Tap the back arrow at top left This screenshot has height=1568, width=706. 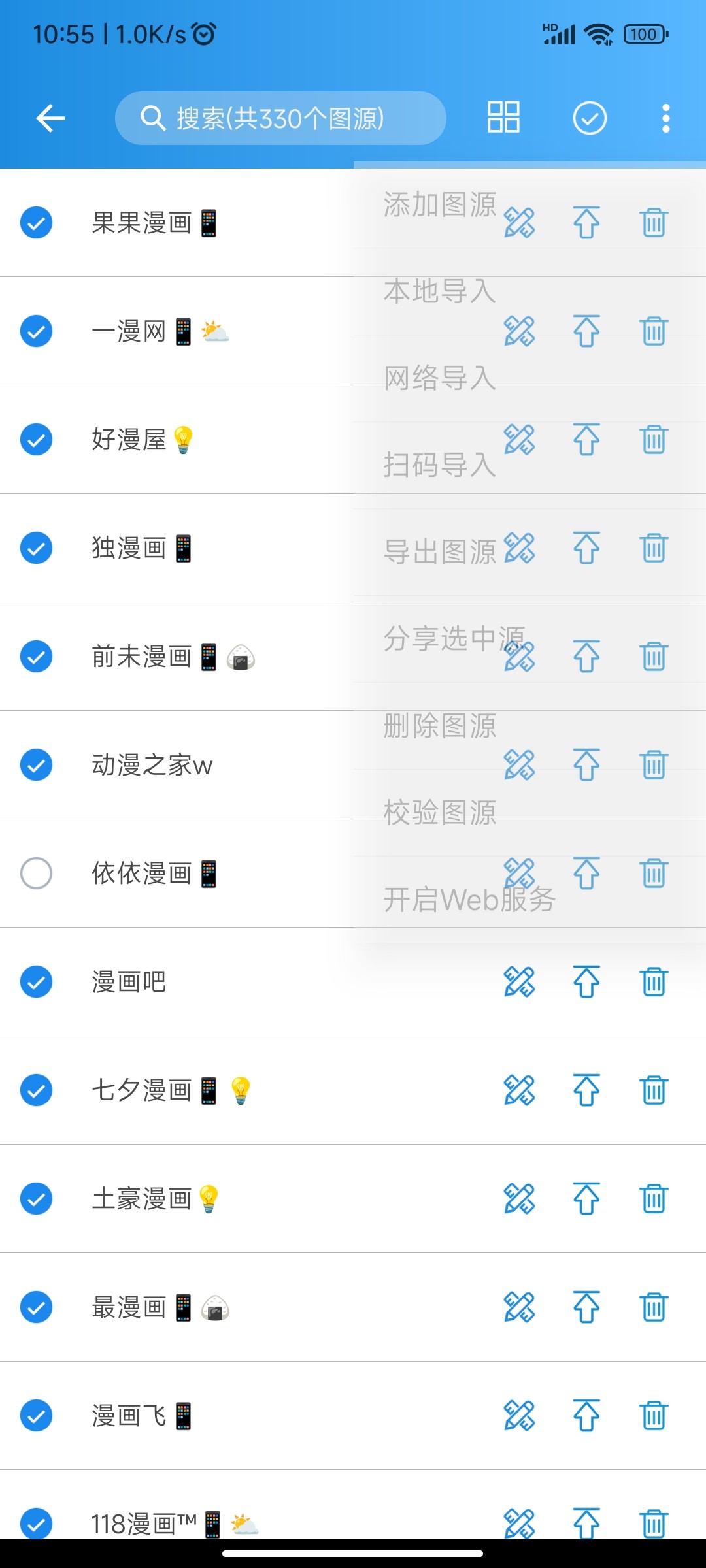click(49, 118)
